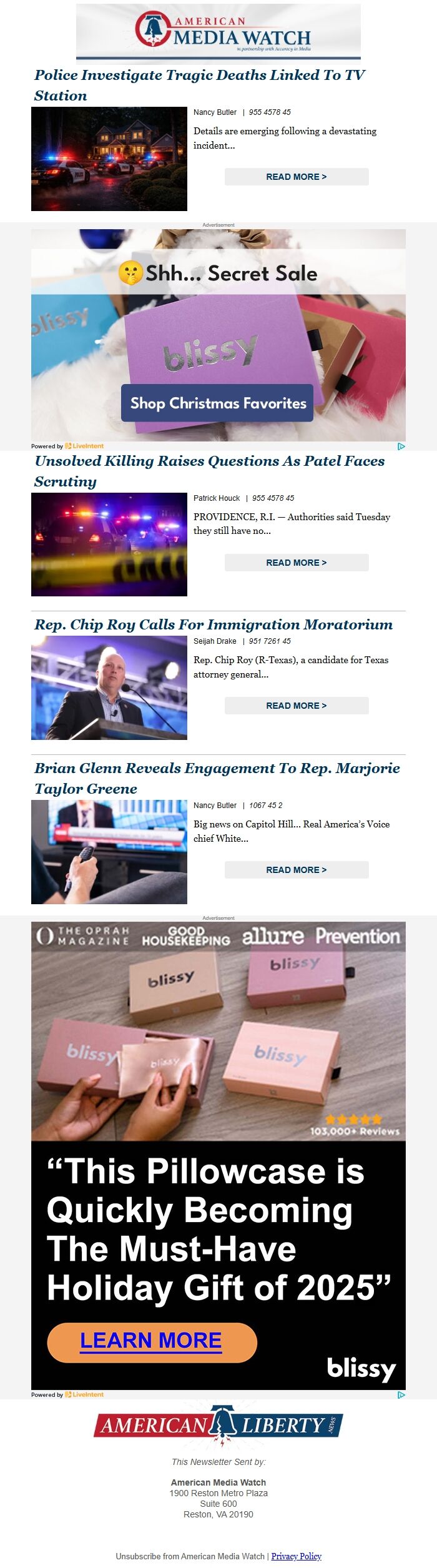Image resolution: width=437 pixels, height=1568 pixels.
Task: Open the TV remote photo thumbnail
Action: (x=109, y=852)
